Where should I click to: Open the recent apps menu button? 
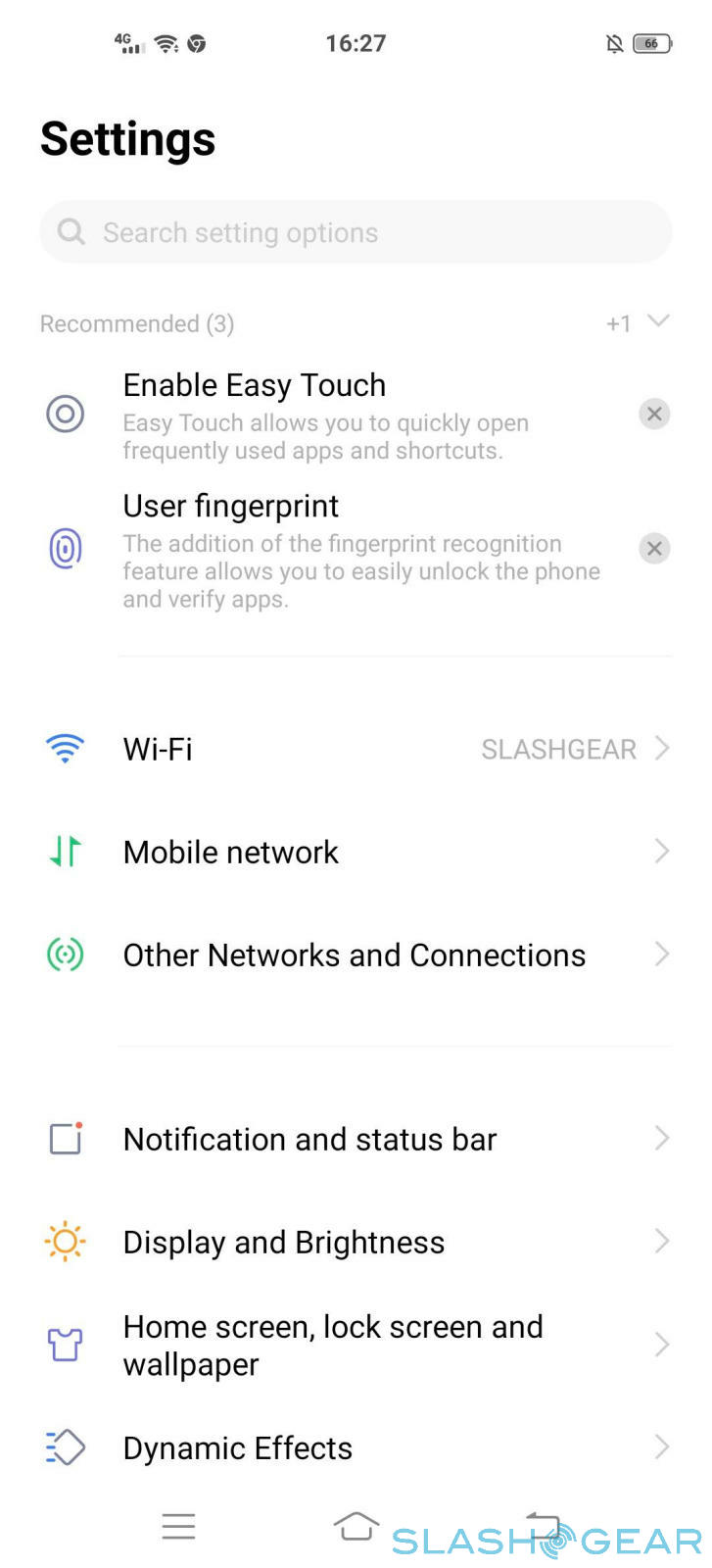click(178, 1526)
